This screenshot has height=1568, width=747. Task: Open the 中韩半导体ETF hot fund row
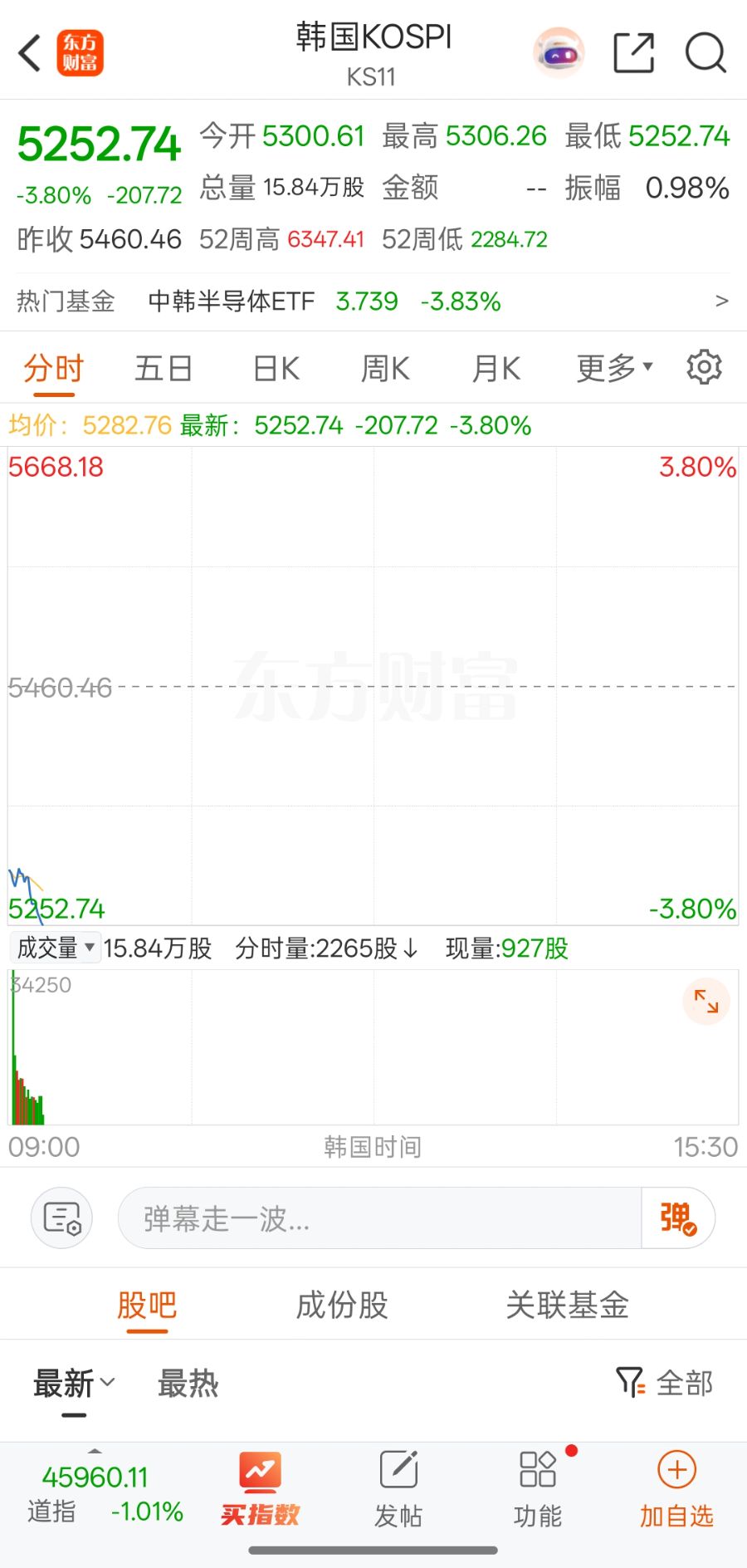tap(373, 301)
